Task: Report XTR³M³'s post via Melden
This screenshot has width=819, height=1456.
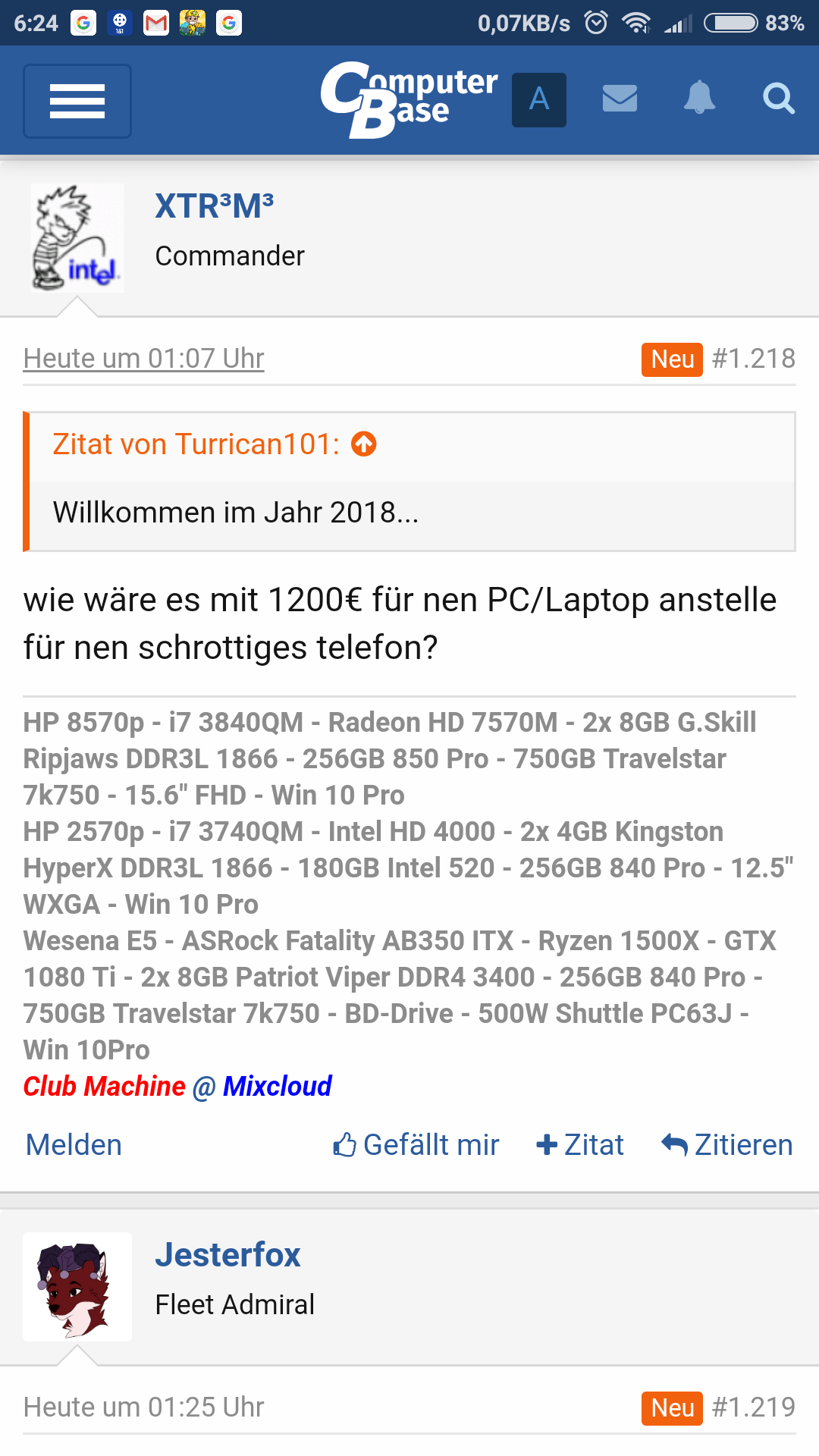Action: click(x=74, y=1144)
